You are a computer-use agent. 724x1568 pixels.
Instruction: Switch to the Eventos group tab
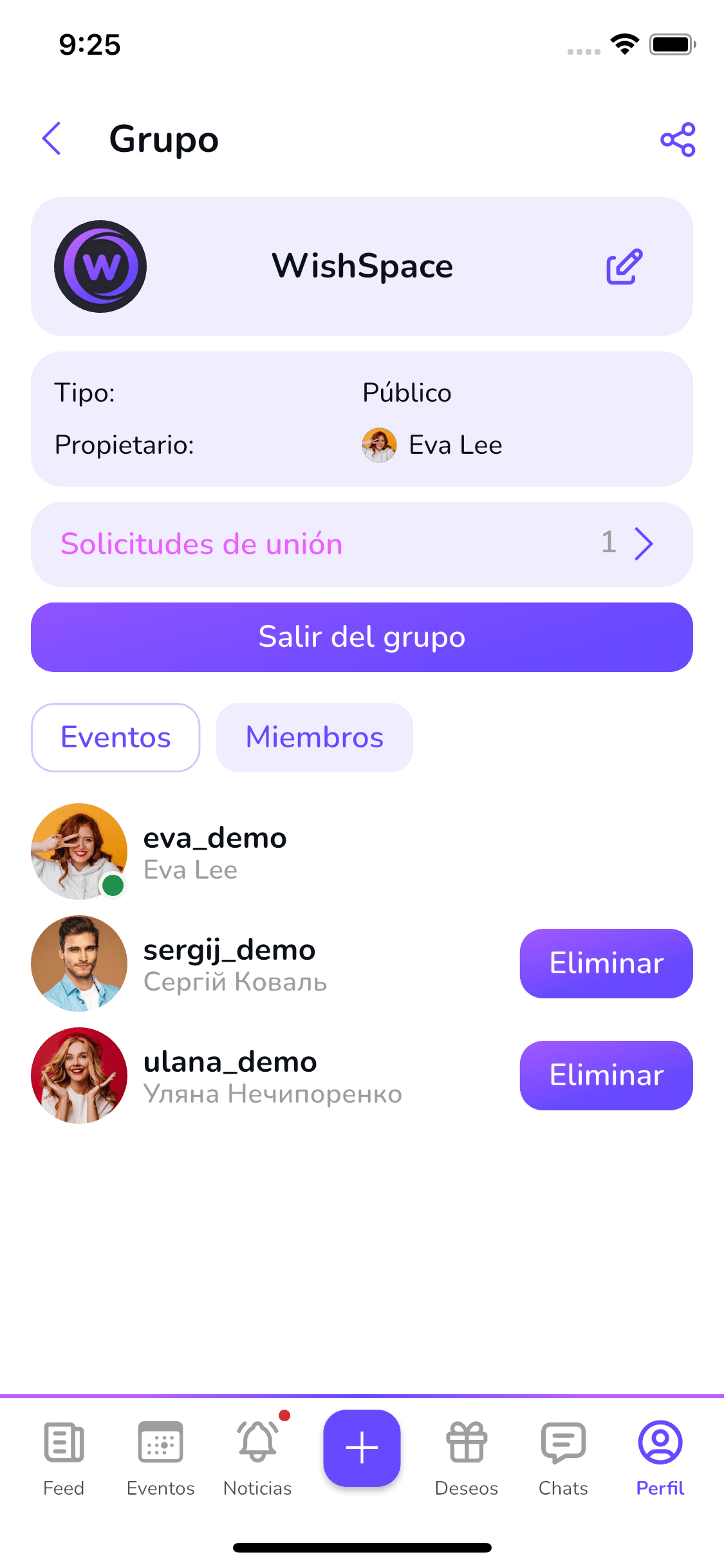(116, 737)
